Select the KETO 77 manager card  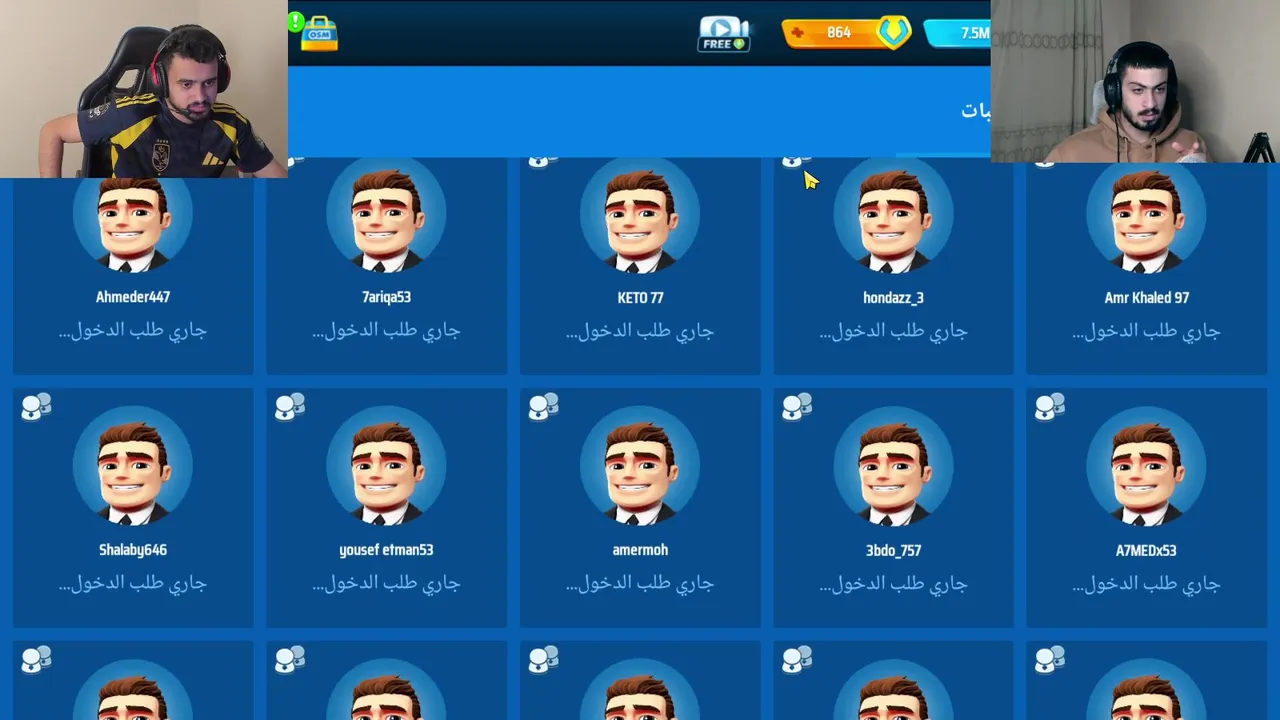(x=640, y=265)
